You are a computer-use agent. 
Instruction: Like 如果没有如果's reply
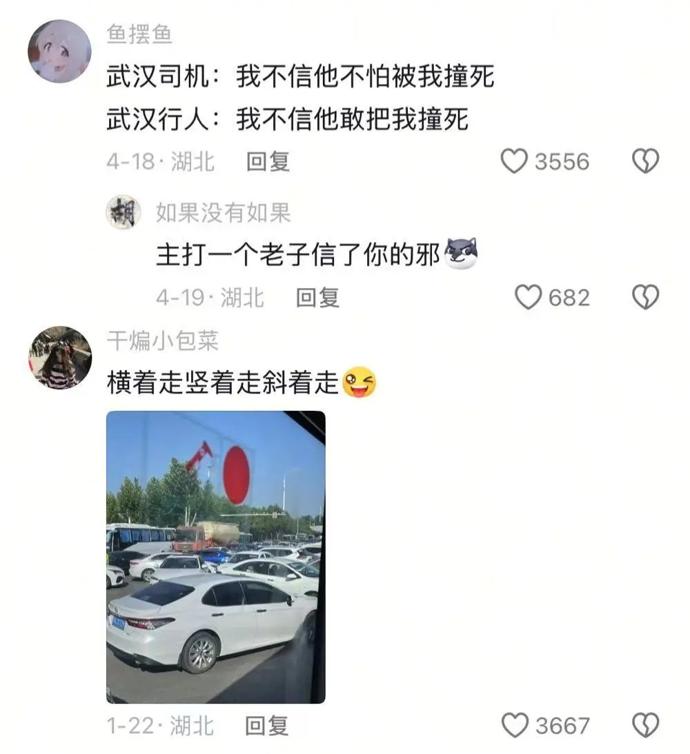coord(528,297)
